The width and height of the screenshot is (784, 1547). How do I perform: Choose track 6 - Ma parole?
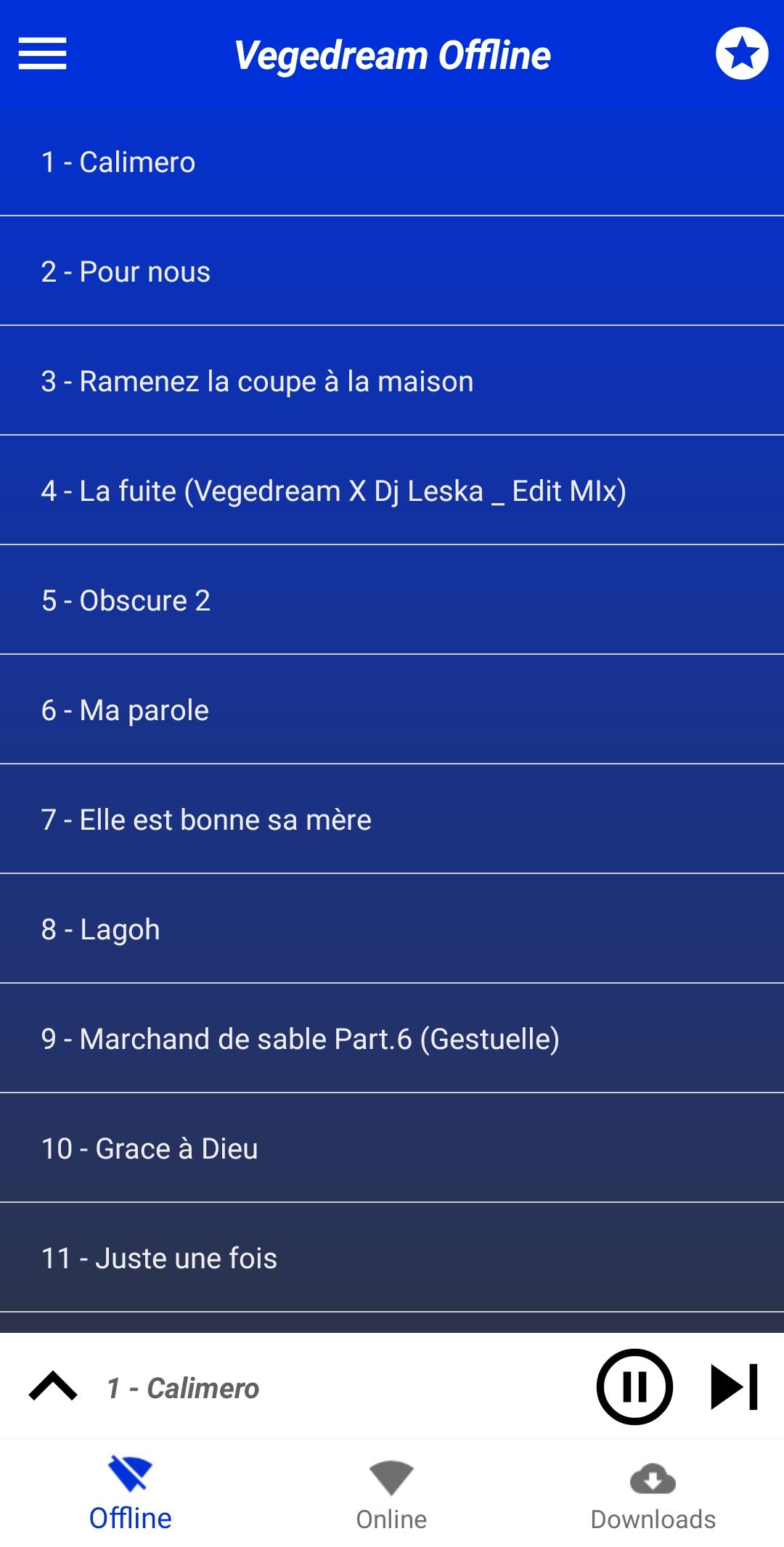pyautogui.click(x=392, y=710)
